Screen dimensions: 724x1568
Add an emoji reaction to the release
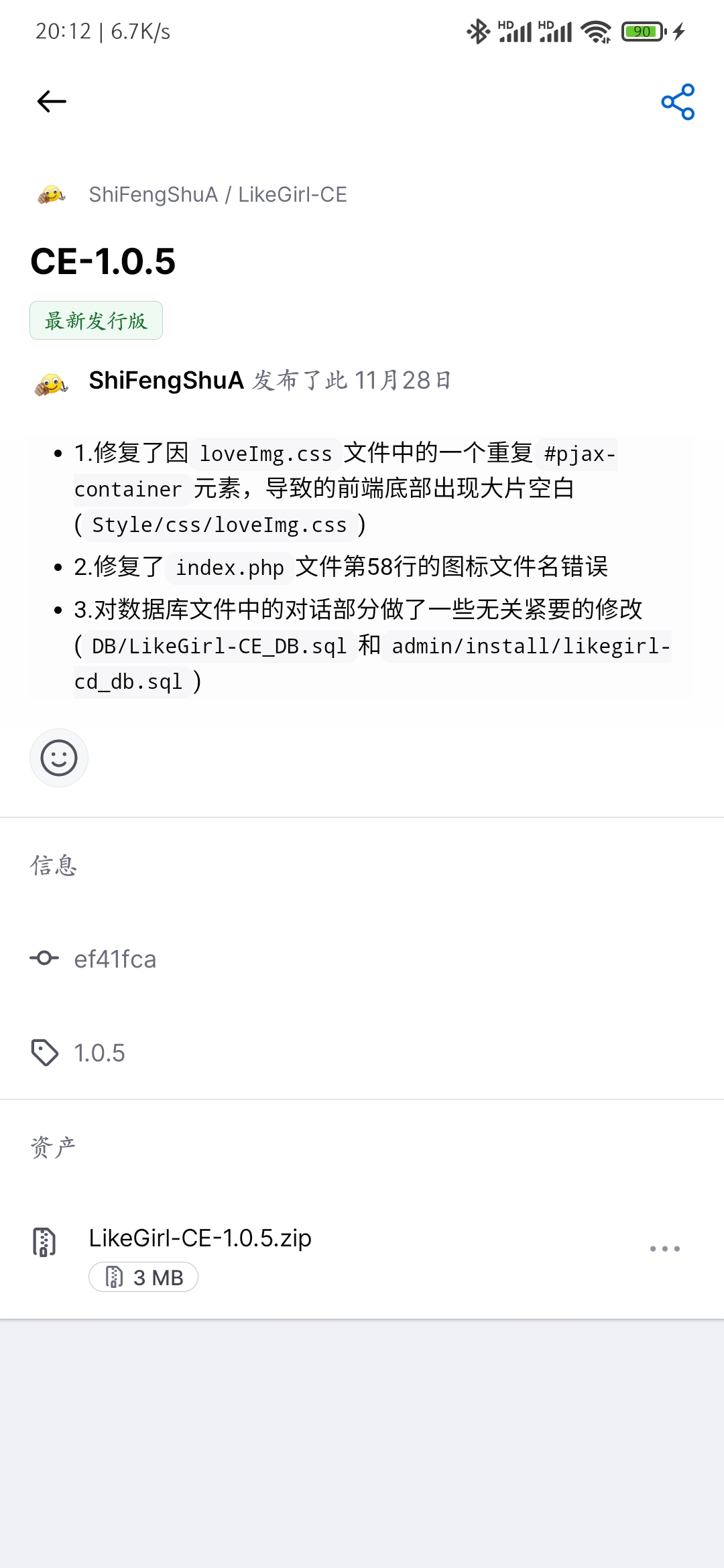point(59,758)
